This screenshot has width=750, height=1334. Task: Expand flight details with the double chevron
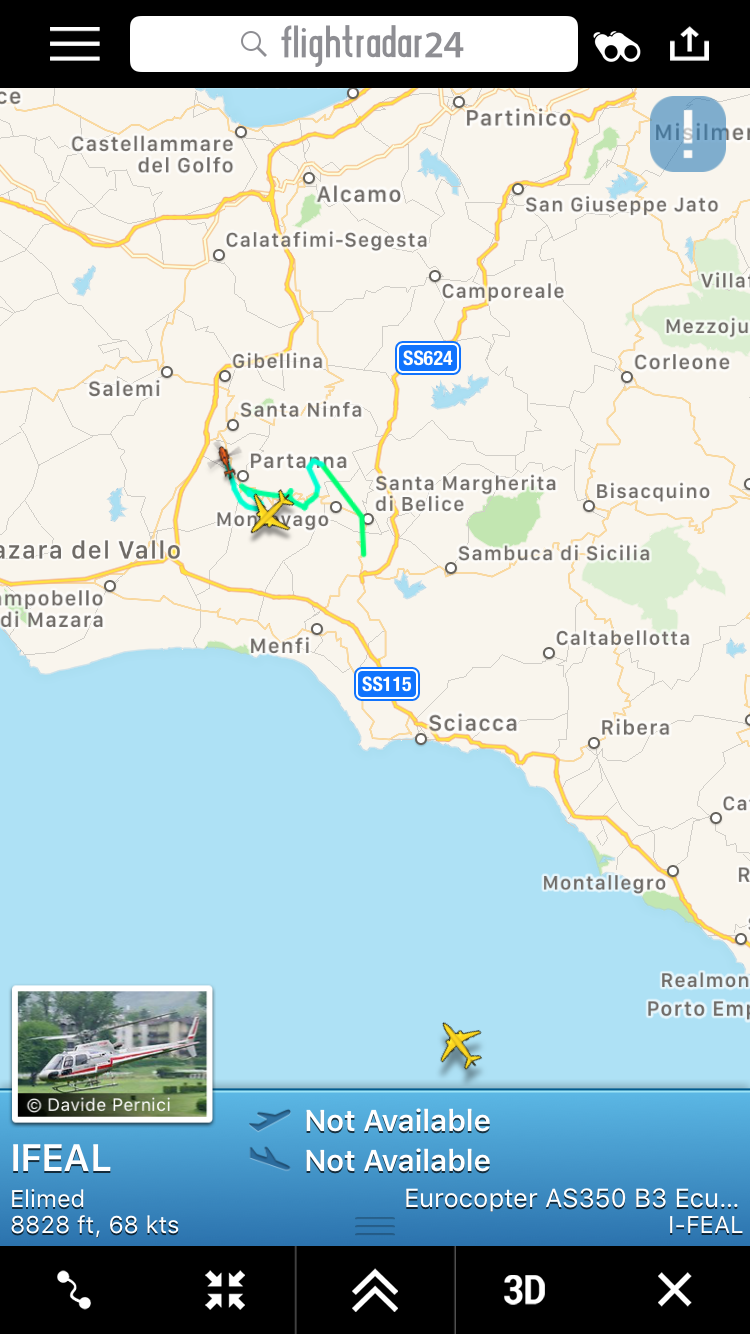(375, 1290)
